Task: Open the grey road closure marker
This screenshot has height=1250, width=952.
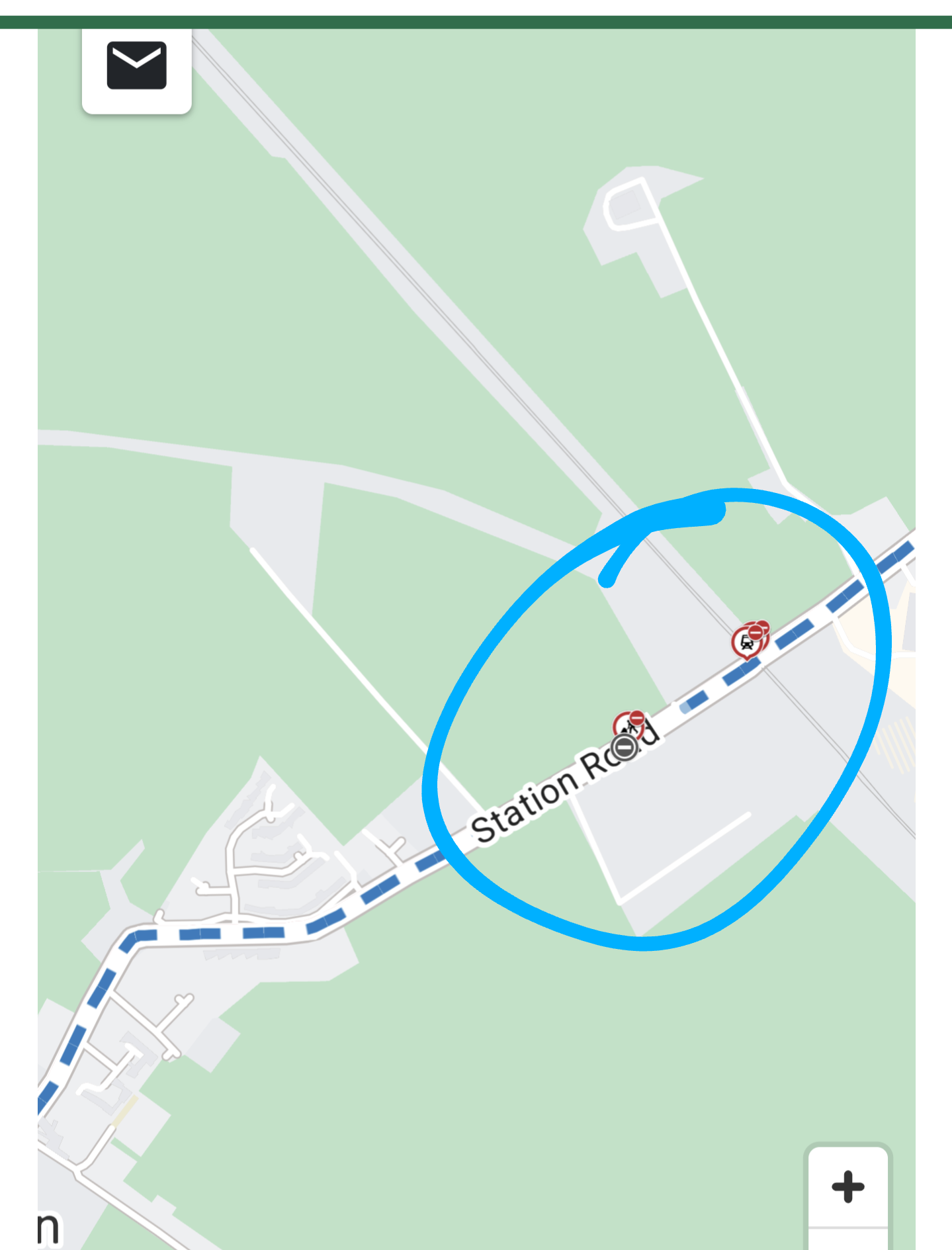Action: [624, 748]
